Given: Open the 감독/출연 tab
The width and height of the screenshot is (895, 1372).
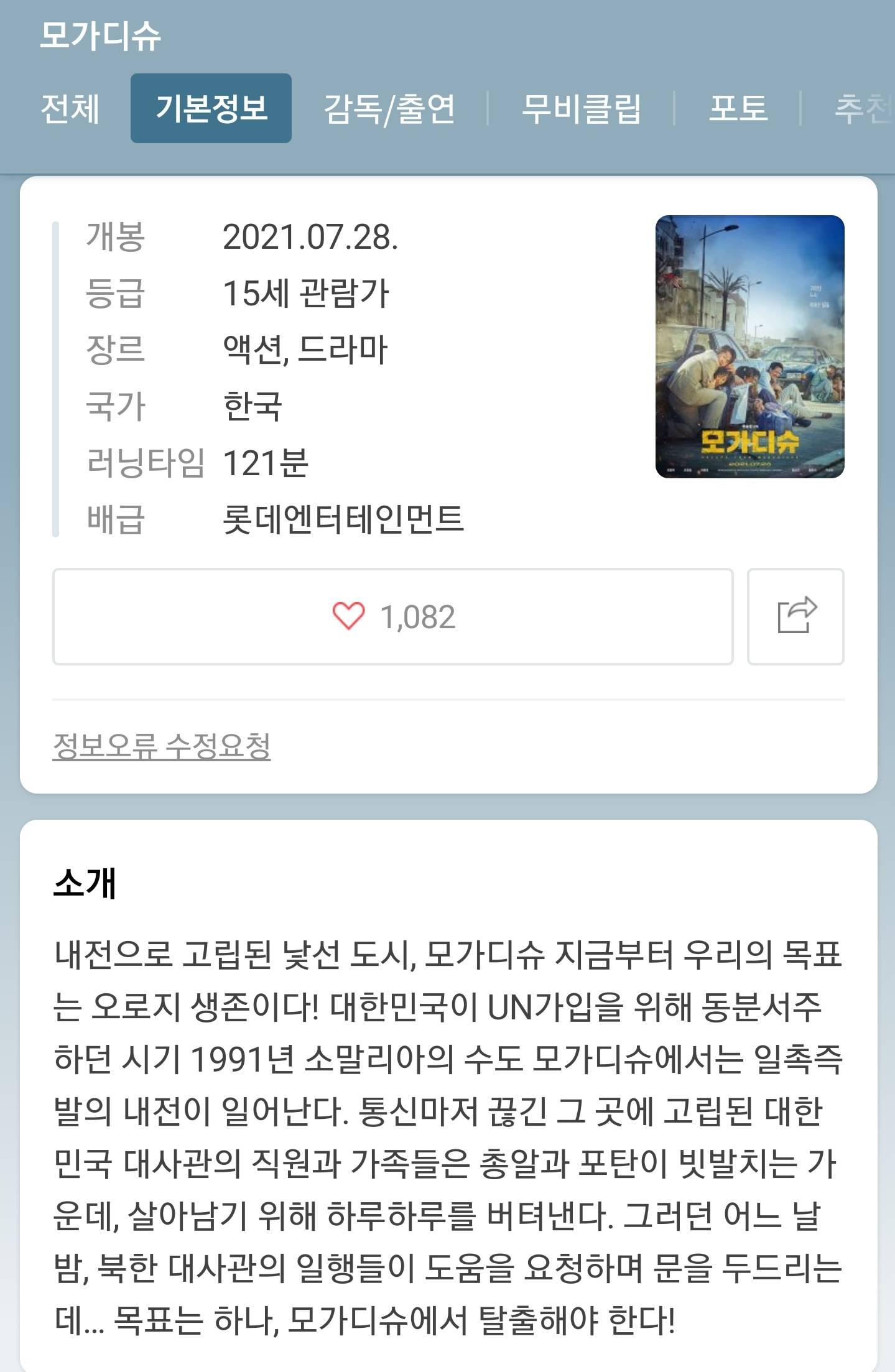Looking at the screenshot, I should 389,109.
